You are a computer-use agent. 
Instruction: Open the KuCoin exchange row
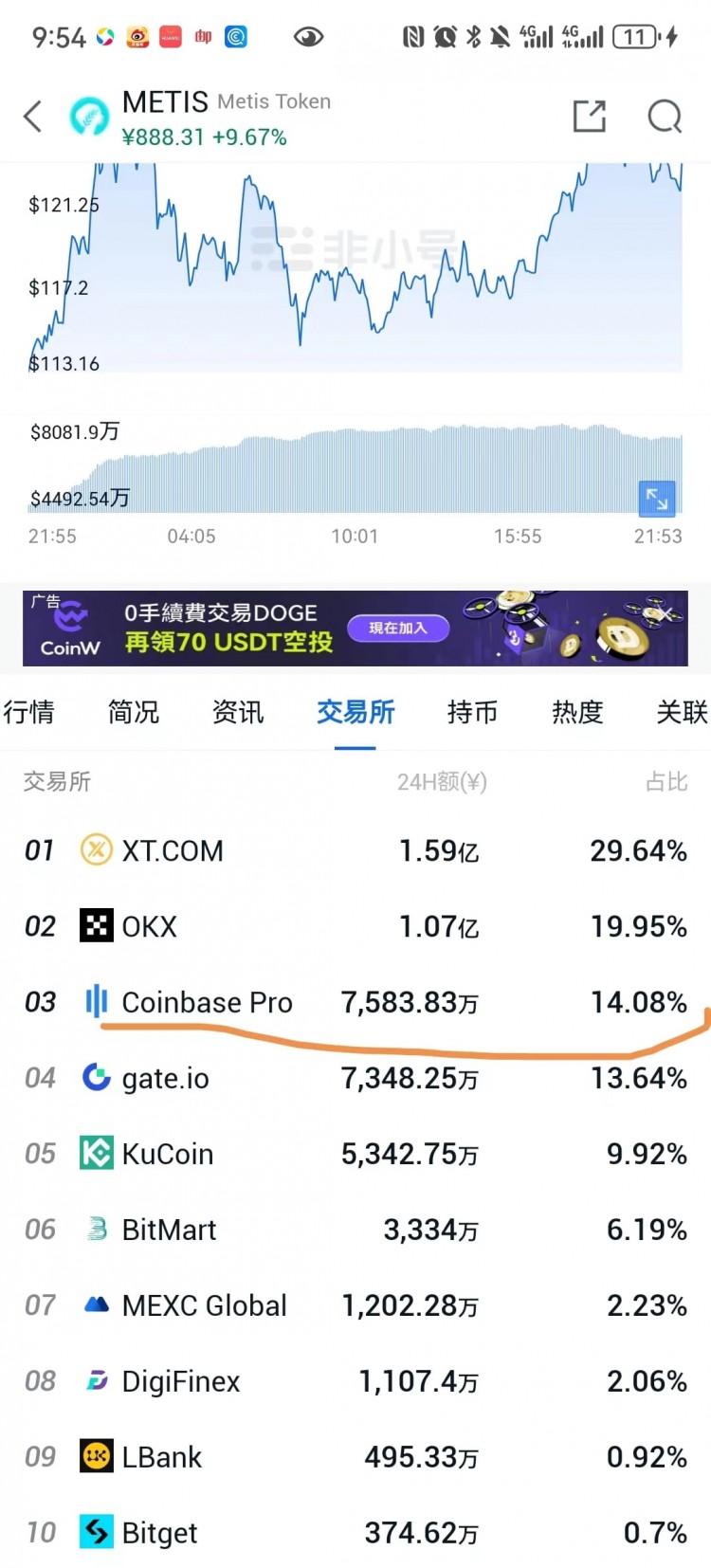click(x=355, y=1154)
